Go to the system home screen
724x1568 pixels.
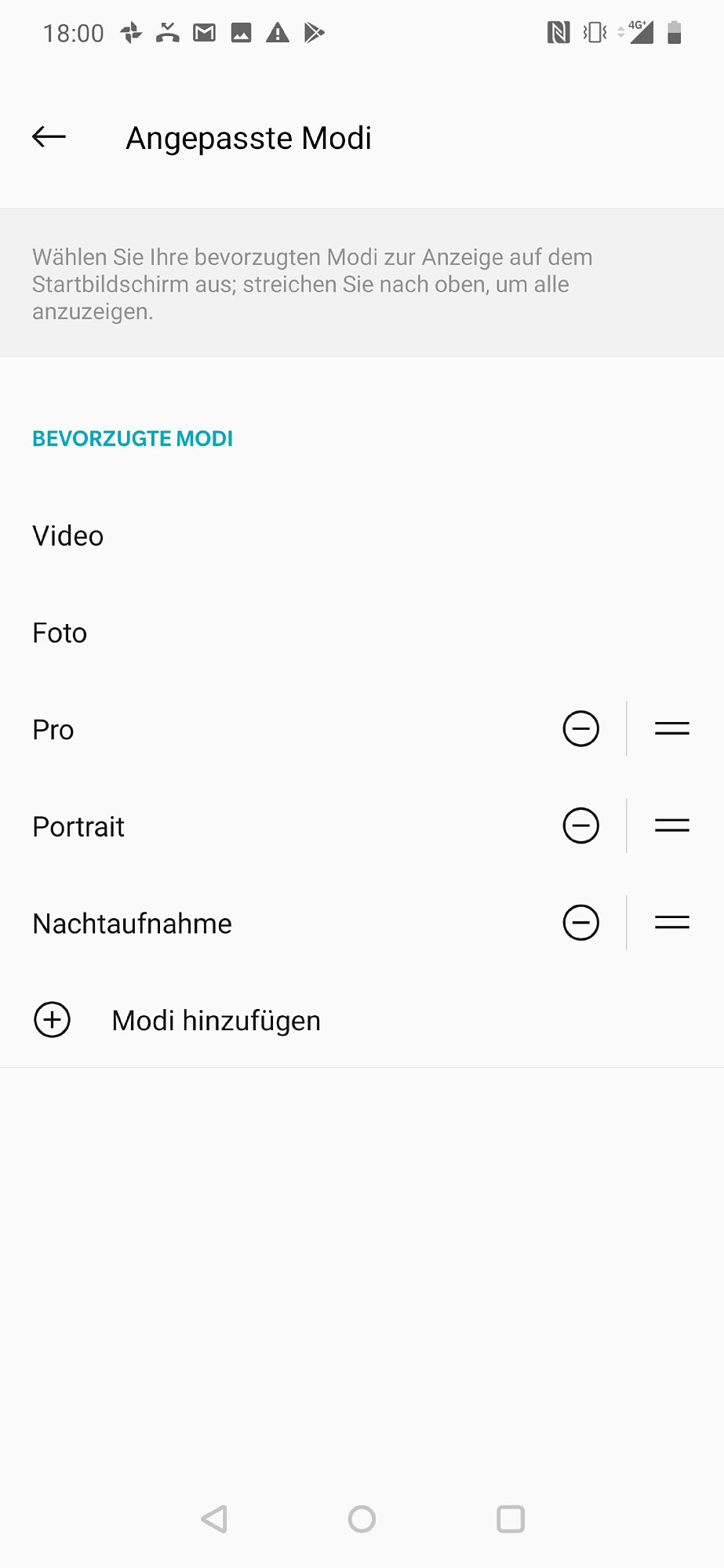[x=362, y=1519]
